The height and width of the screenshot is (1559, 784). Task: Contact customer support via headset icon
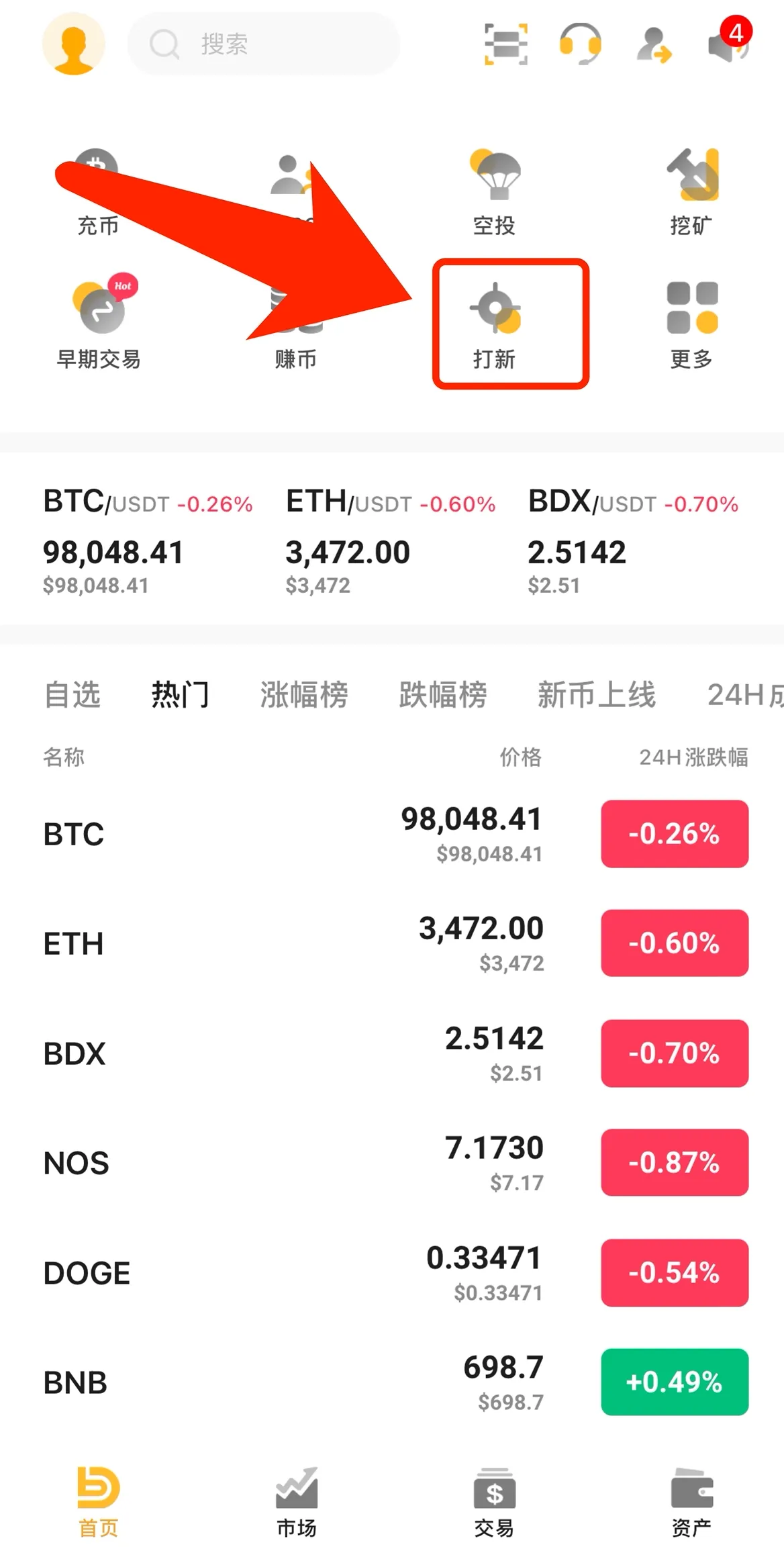tap(580, 44)
